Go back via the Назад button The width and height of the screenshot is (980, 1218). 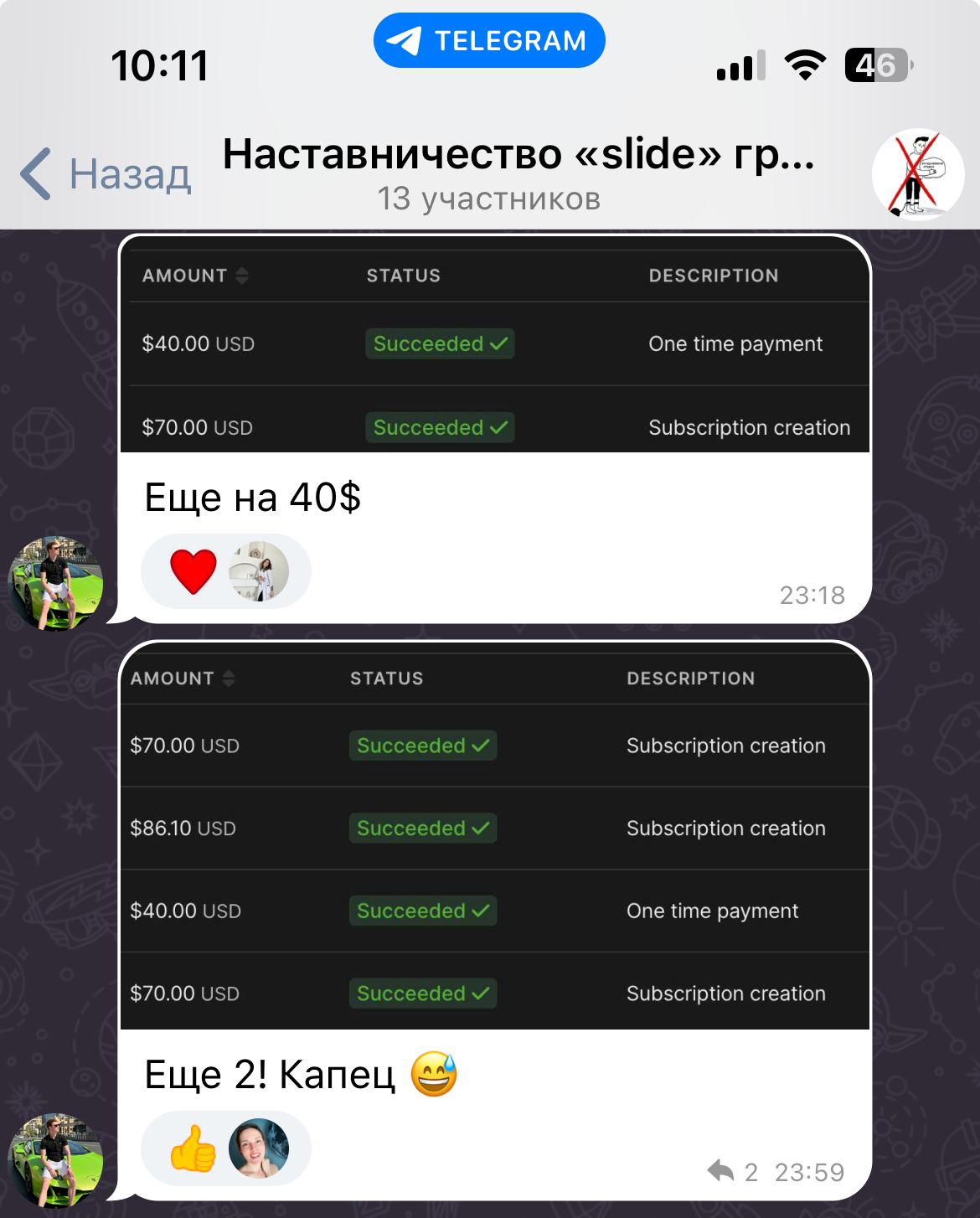coord(106,174)
